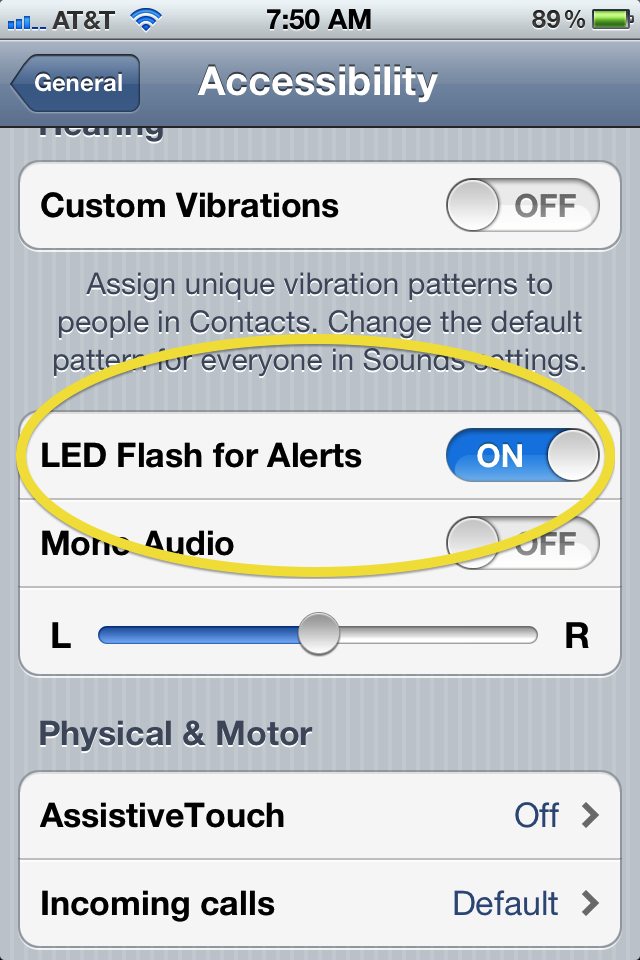Tap the left-right audio balance slider

pyautogui.click(x=319, y=634)
